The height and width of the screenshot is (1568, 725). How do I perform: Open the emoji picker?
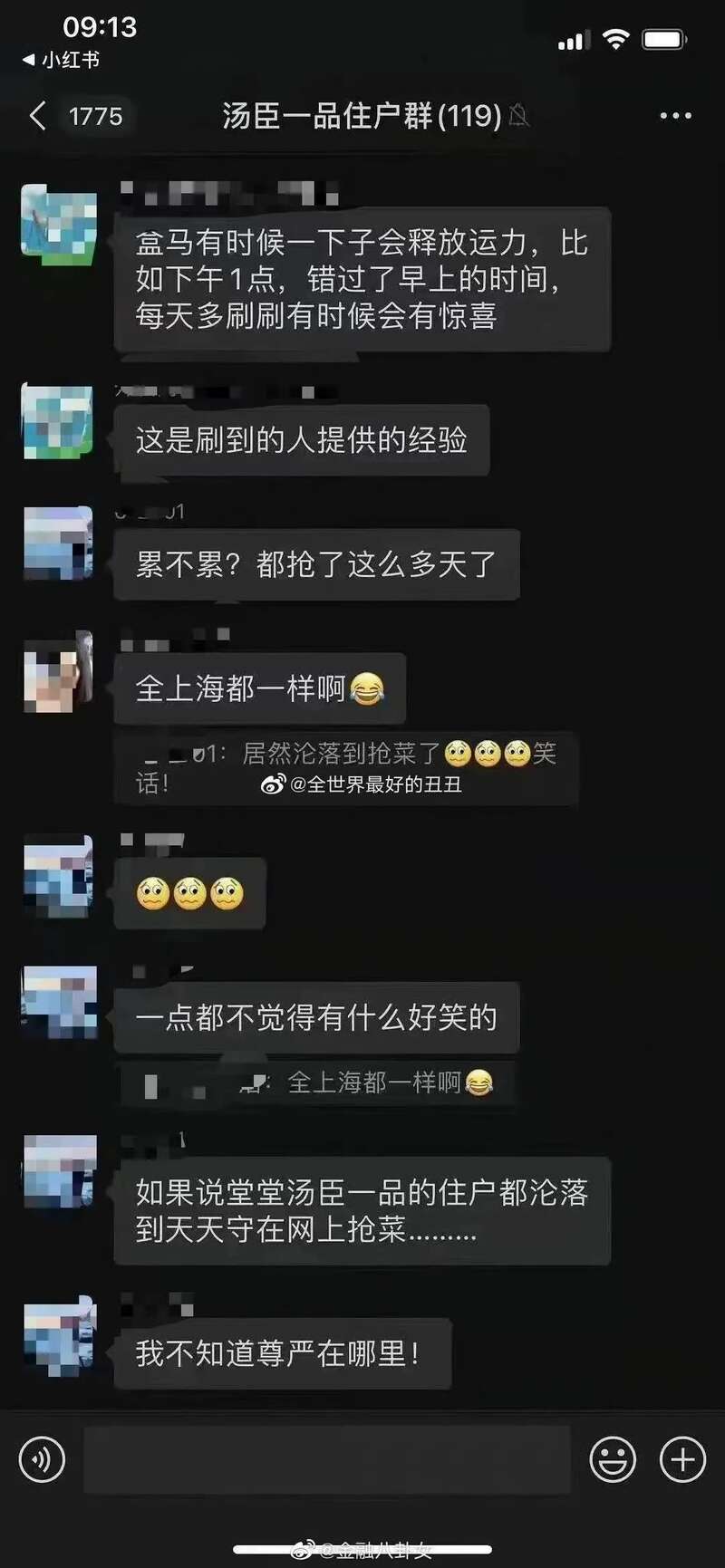(613, 1459)
